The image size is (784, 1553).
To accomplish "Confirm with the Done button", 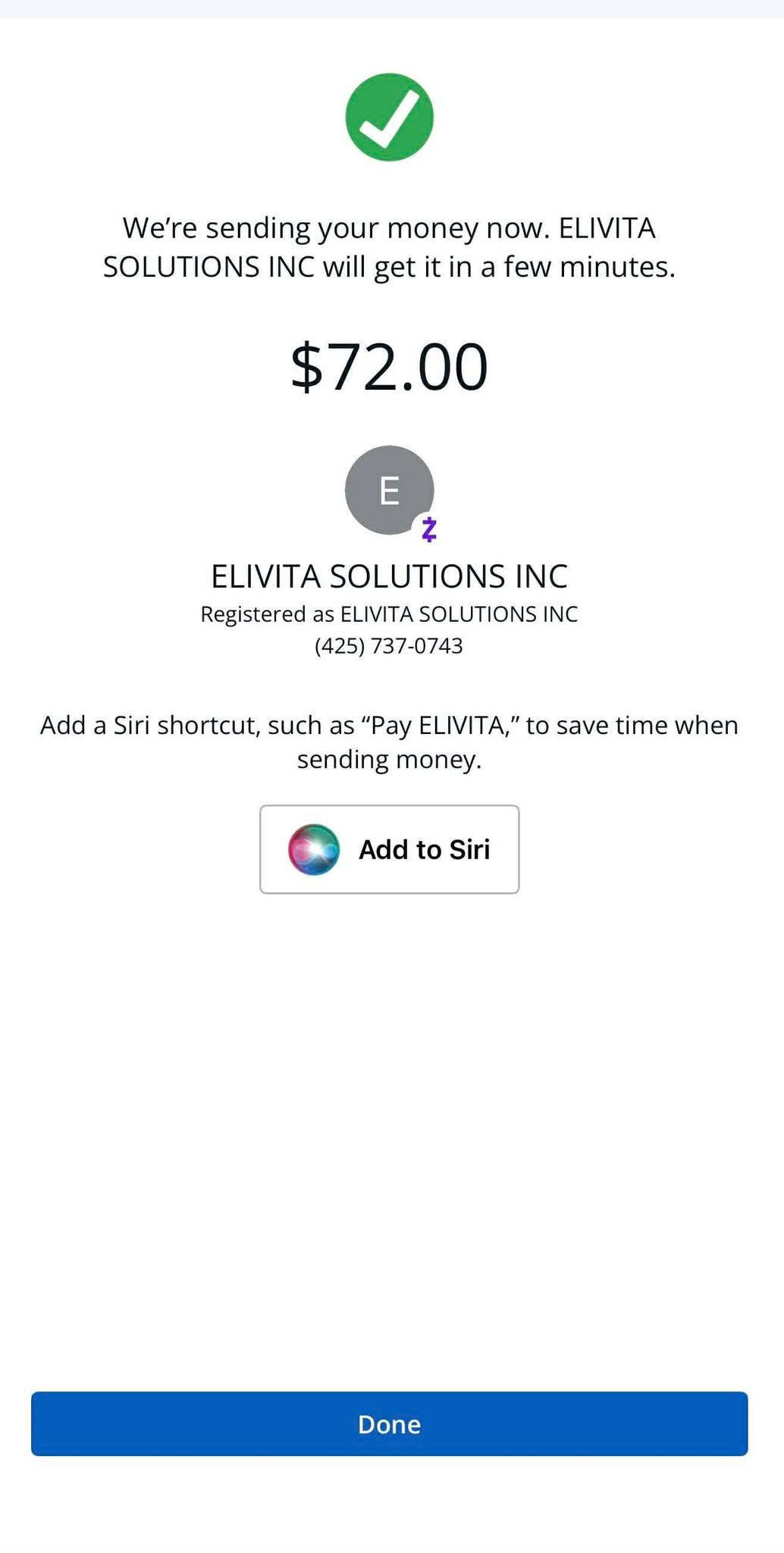I will pos(389,1423).
